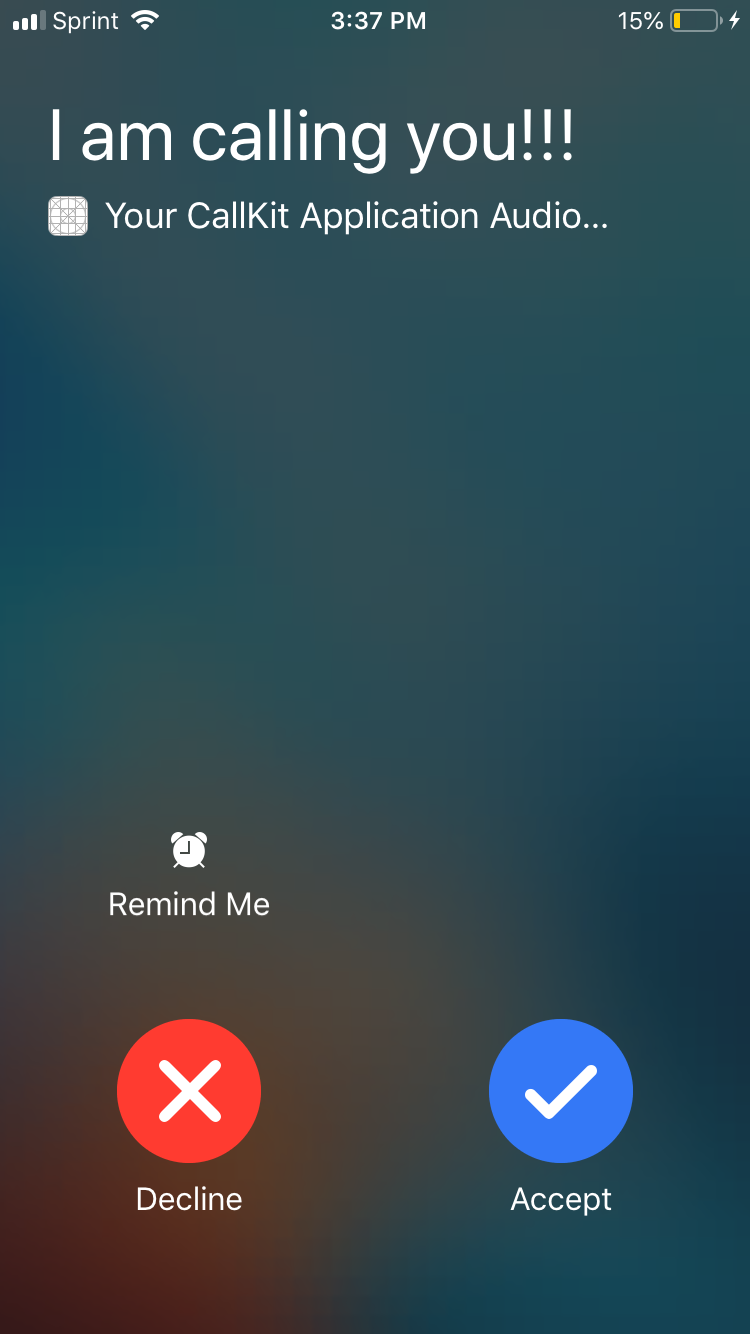750x1334 pixels.
Task: Tap the 'Your CallKit Application Audio...' label
Action: point(357,215)
